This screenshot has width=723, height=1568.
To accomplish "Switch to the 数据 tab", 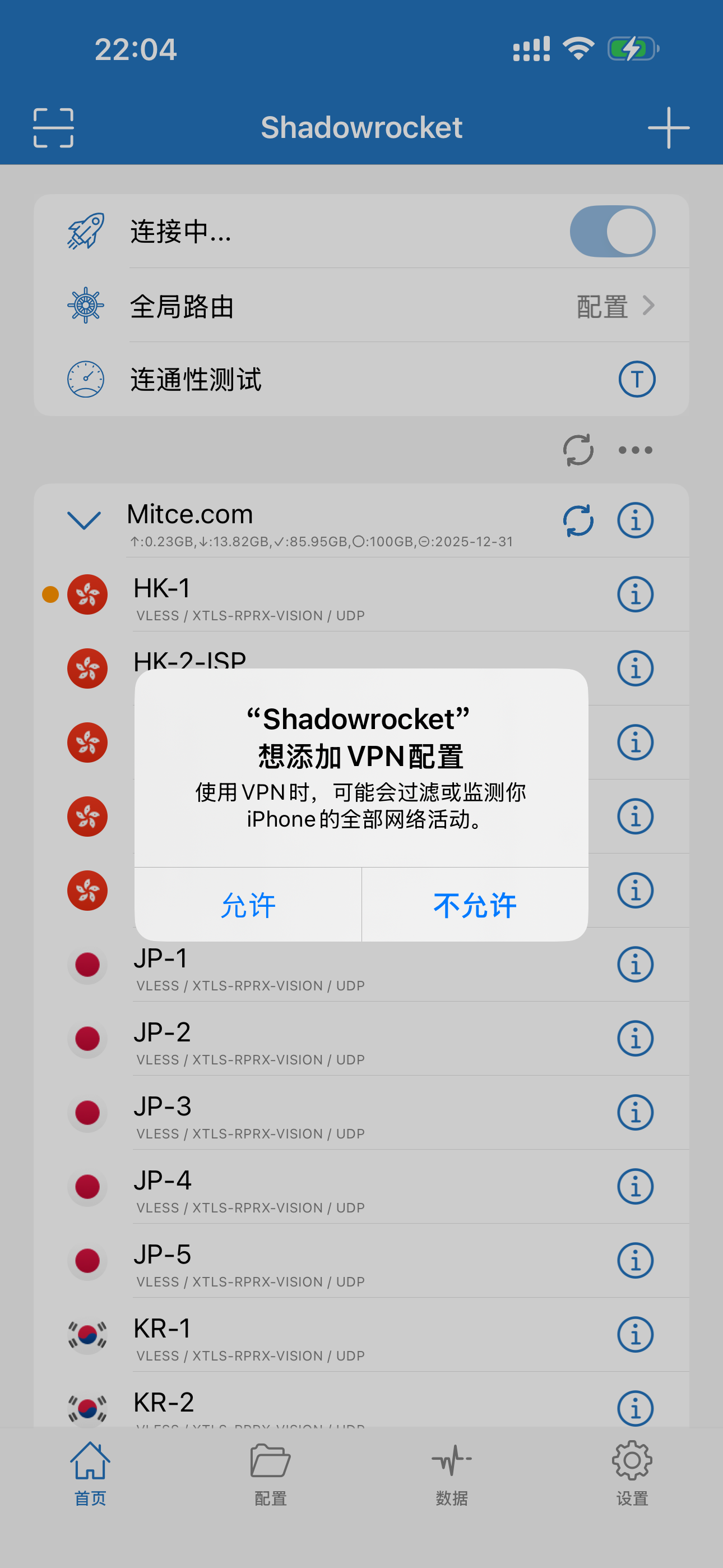I will click(452, 1473).
